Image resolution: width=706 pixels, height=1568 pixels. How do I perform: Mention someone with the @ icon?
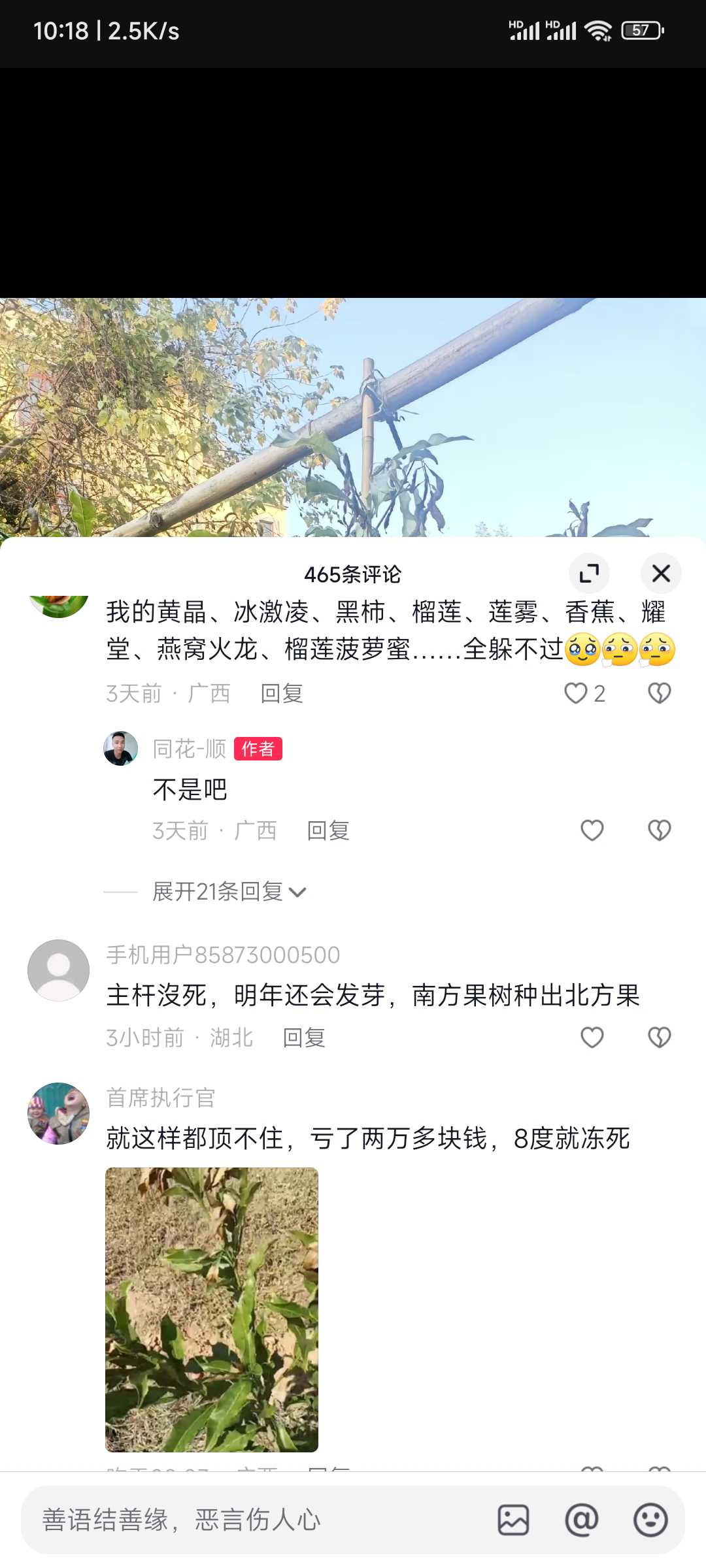coord(582,1520)
